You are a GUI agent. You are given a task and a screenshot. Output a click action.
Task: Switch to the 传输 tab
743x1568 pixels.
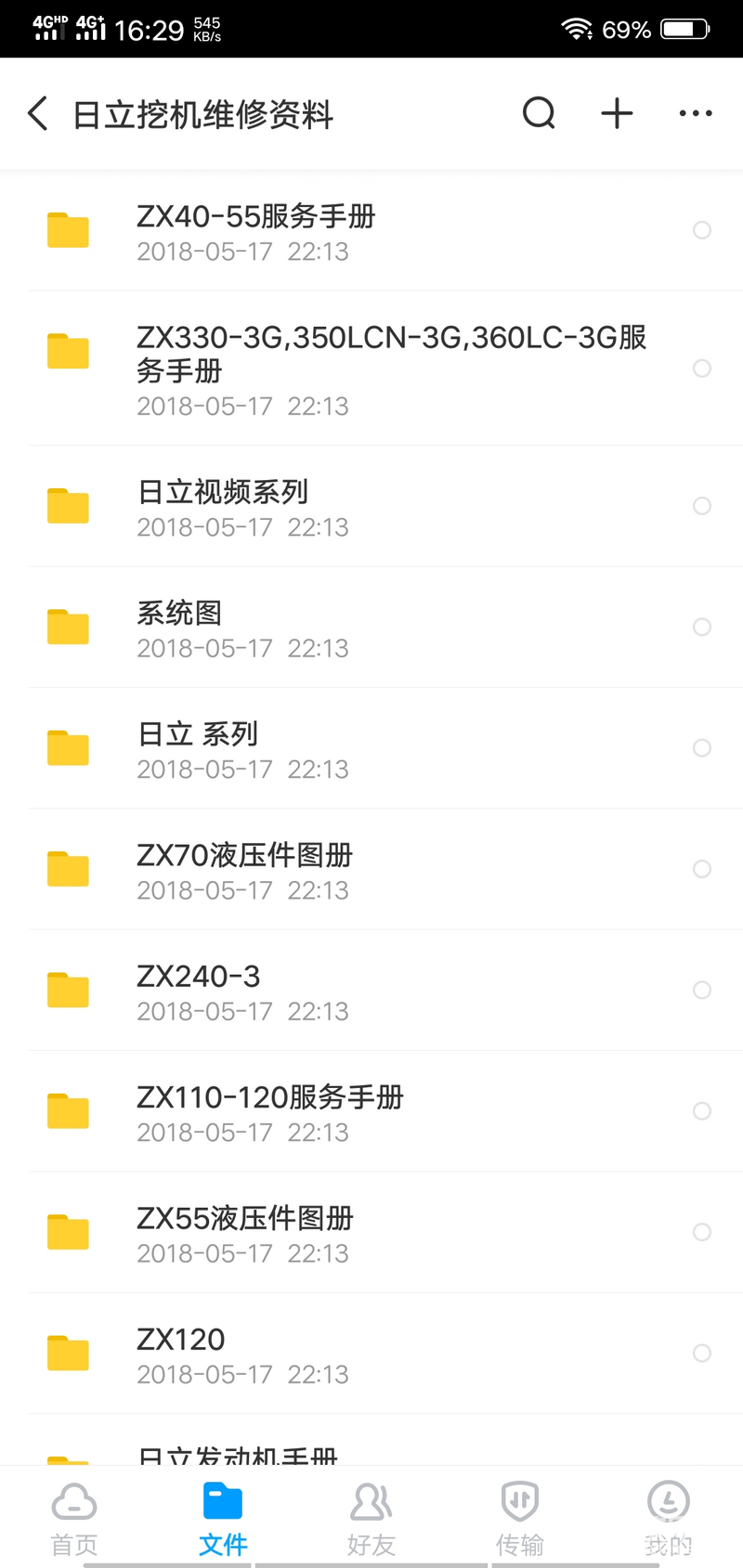coord(520,1518)
